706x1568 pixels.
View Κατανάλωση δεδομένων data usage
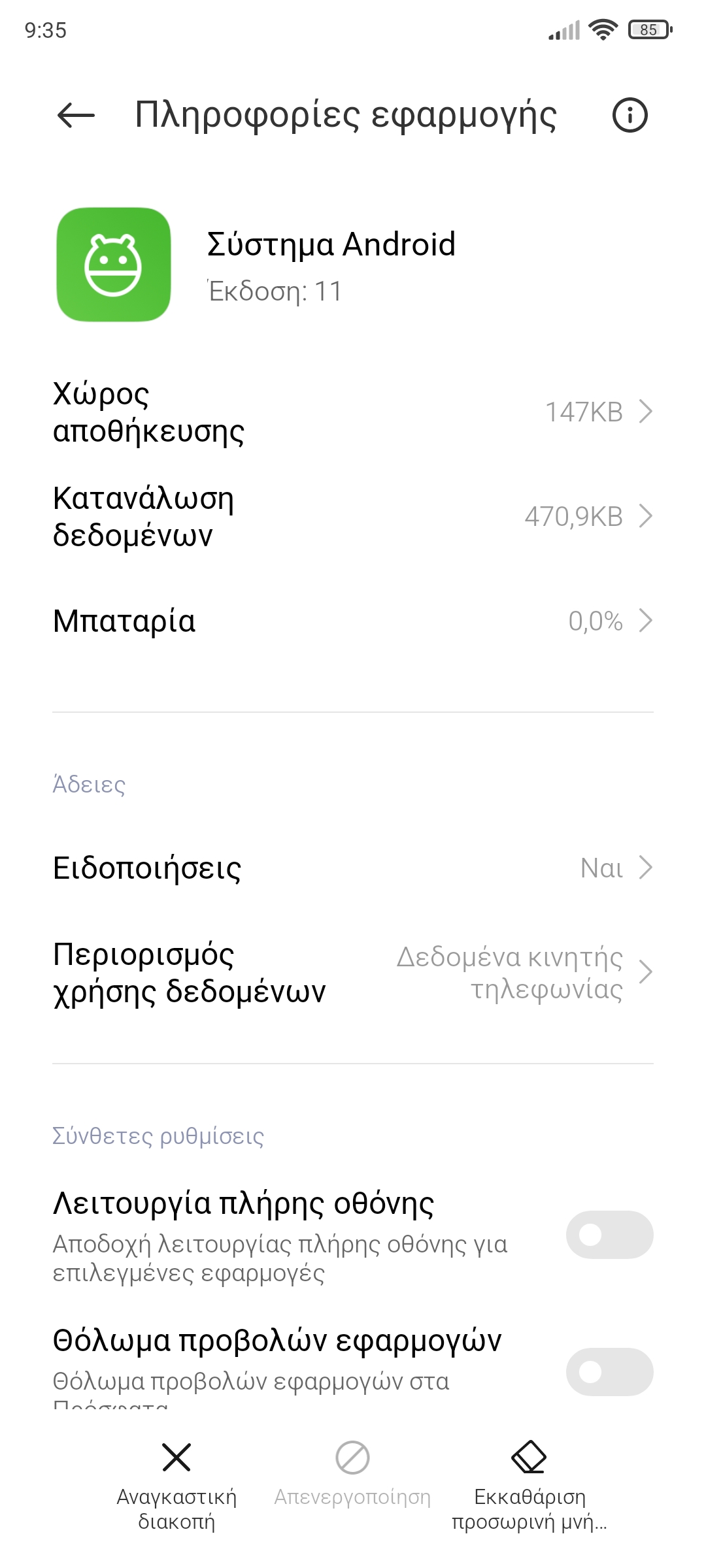point(353,517)
